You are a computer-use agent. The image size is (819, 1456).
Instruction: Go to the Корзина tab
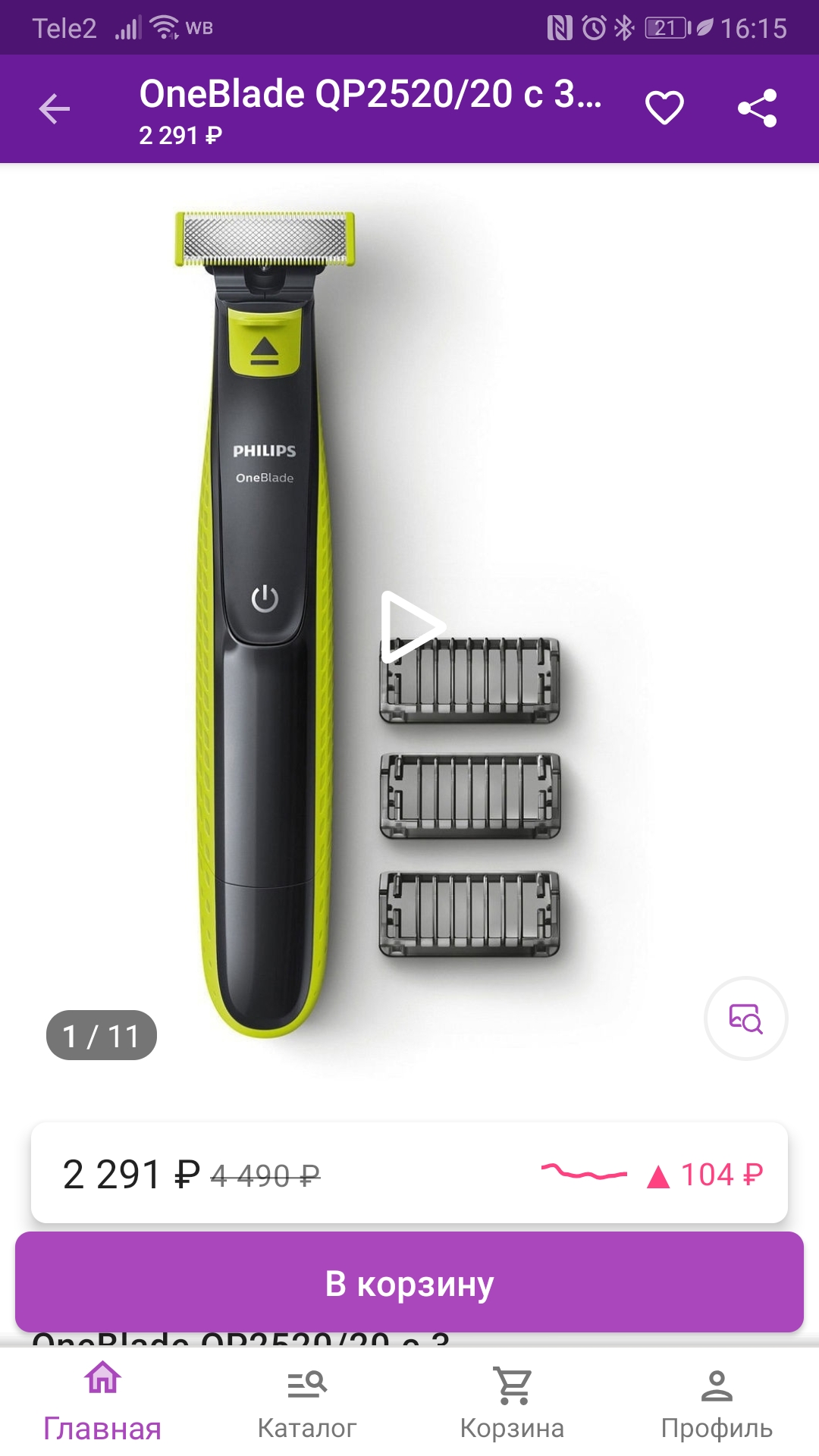pos(512,1403)
